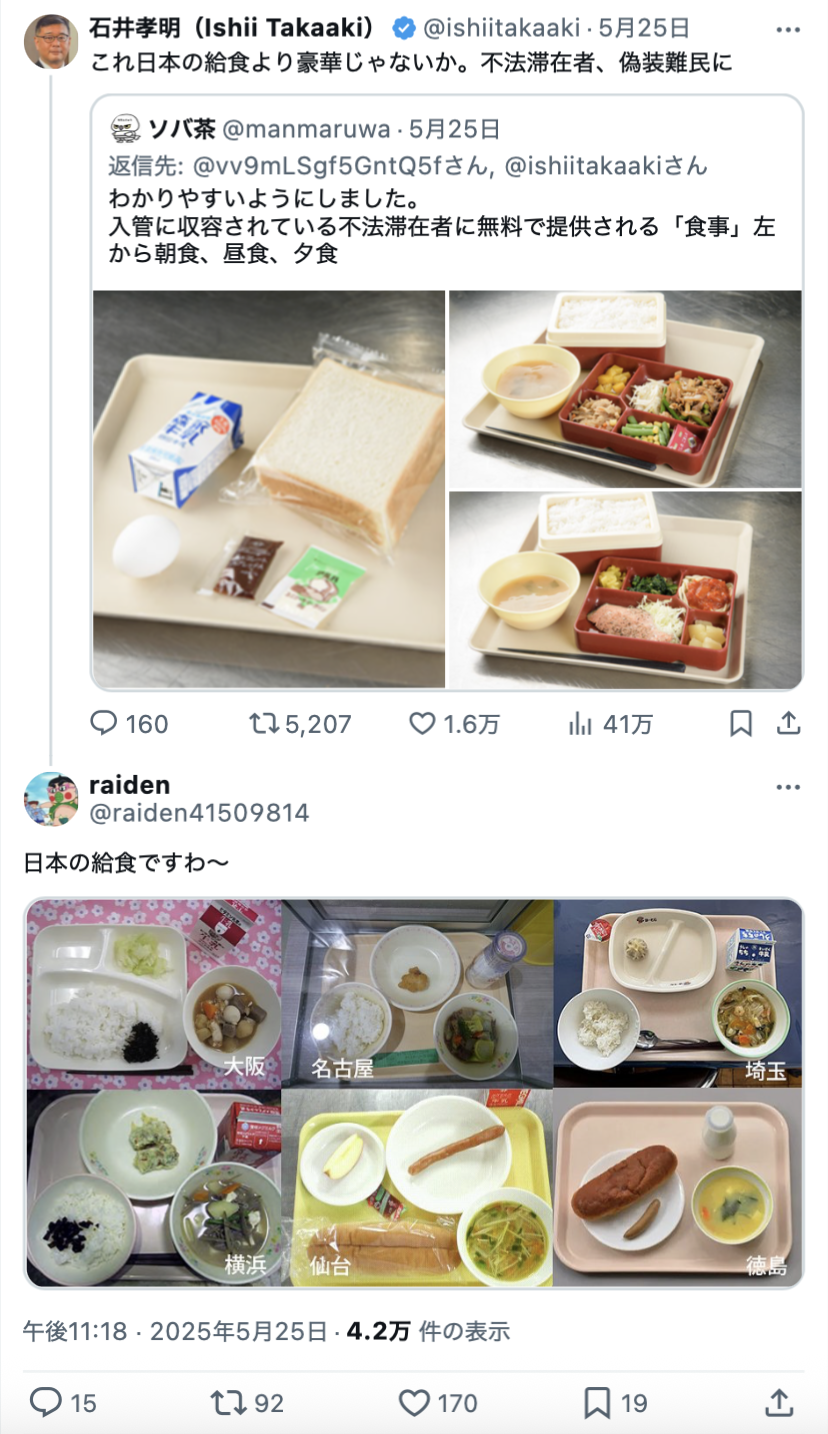Repost Ishii Takaaki's post
828x1434 pixels.
click(263, 724)
